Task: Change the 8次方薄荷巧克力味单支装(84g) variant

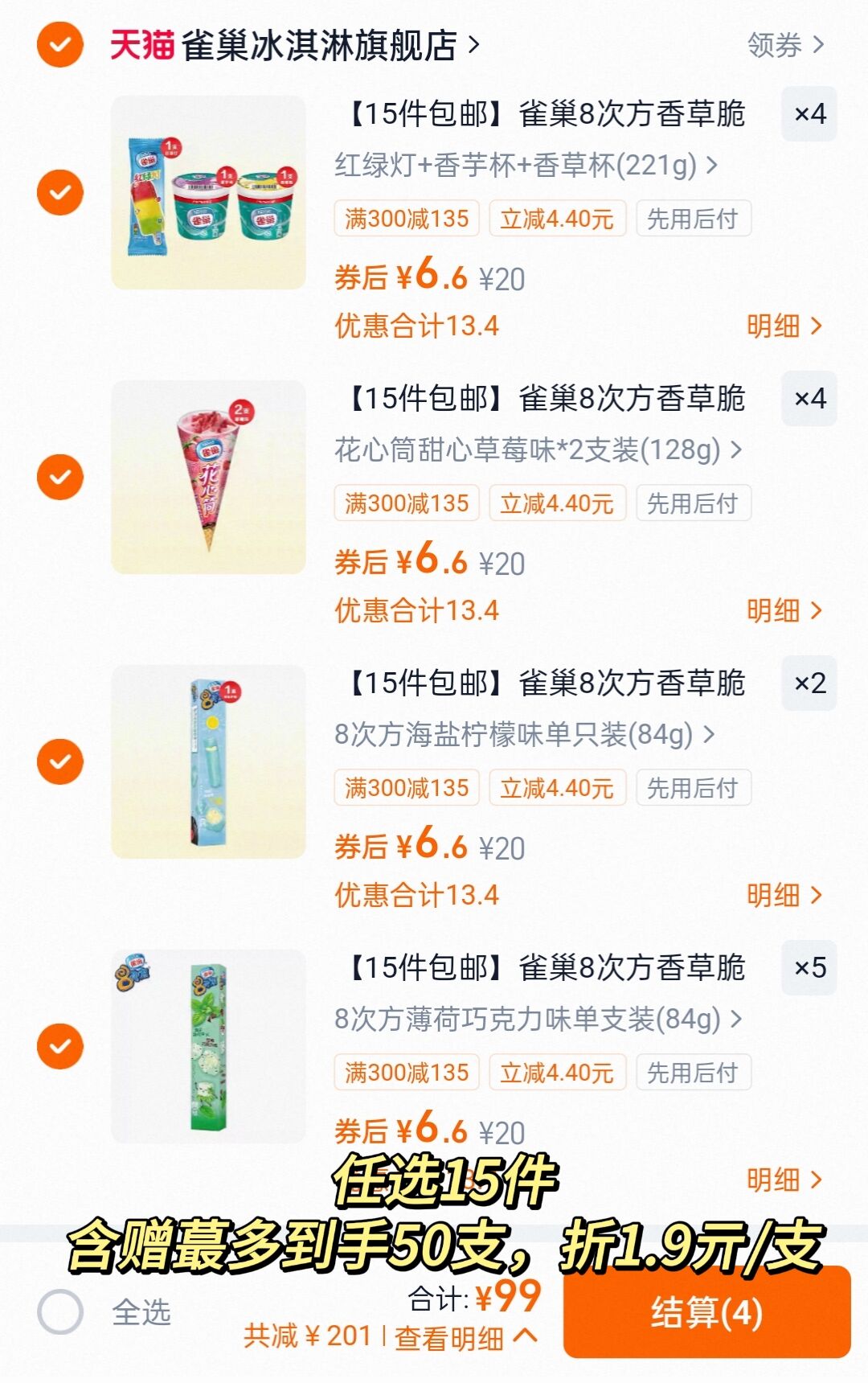Action: [538, 1020]
